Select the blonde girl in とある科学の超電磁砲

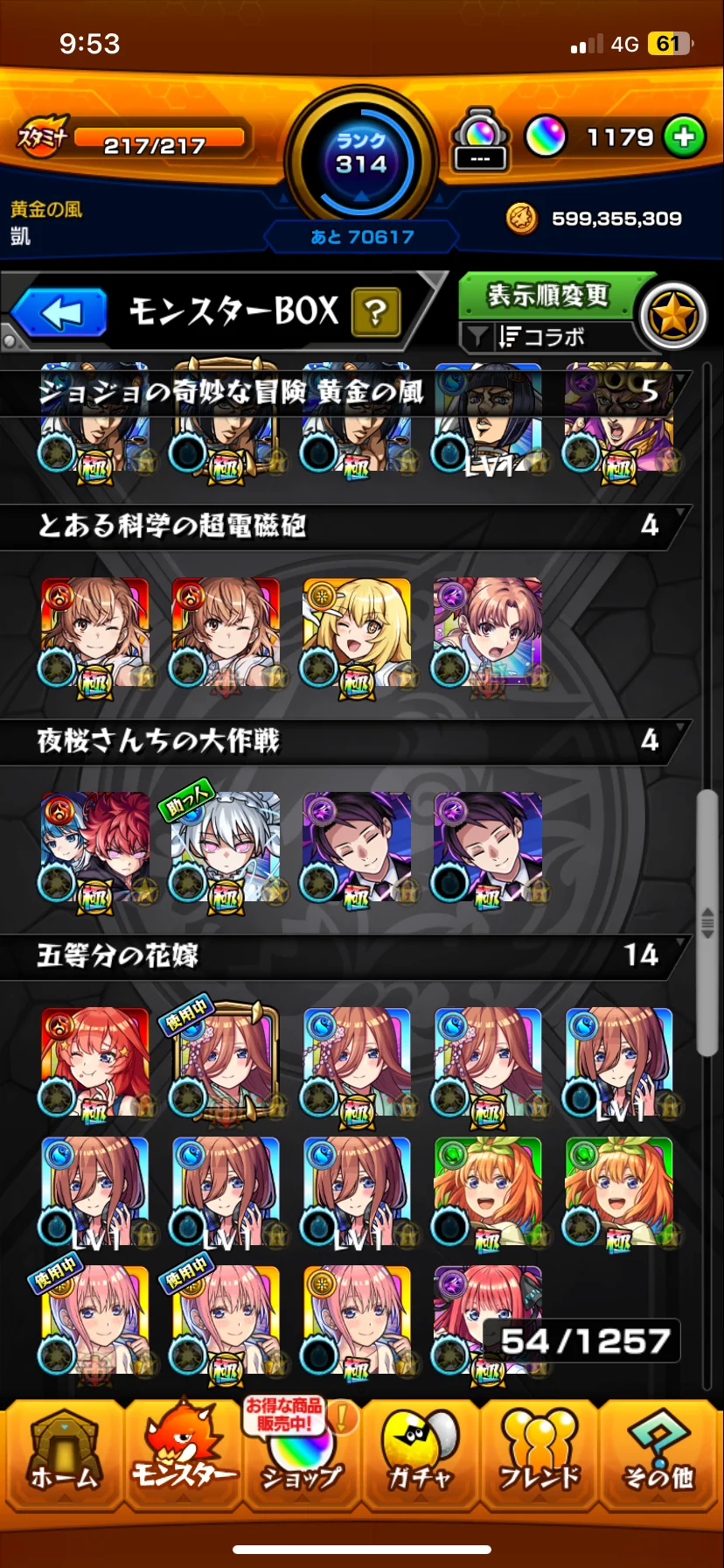357,632
